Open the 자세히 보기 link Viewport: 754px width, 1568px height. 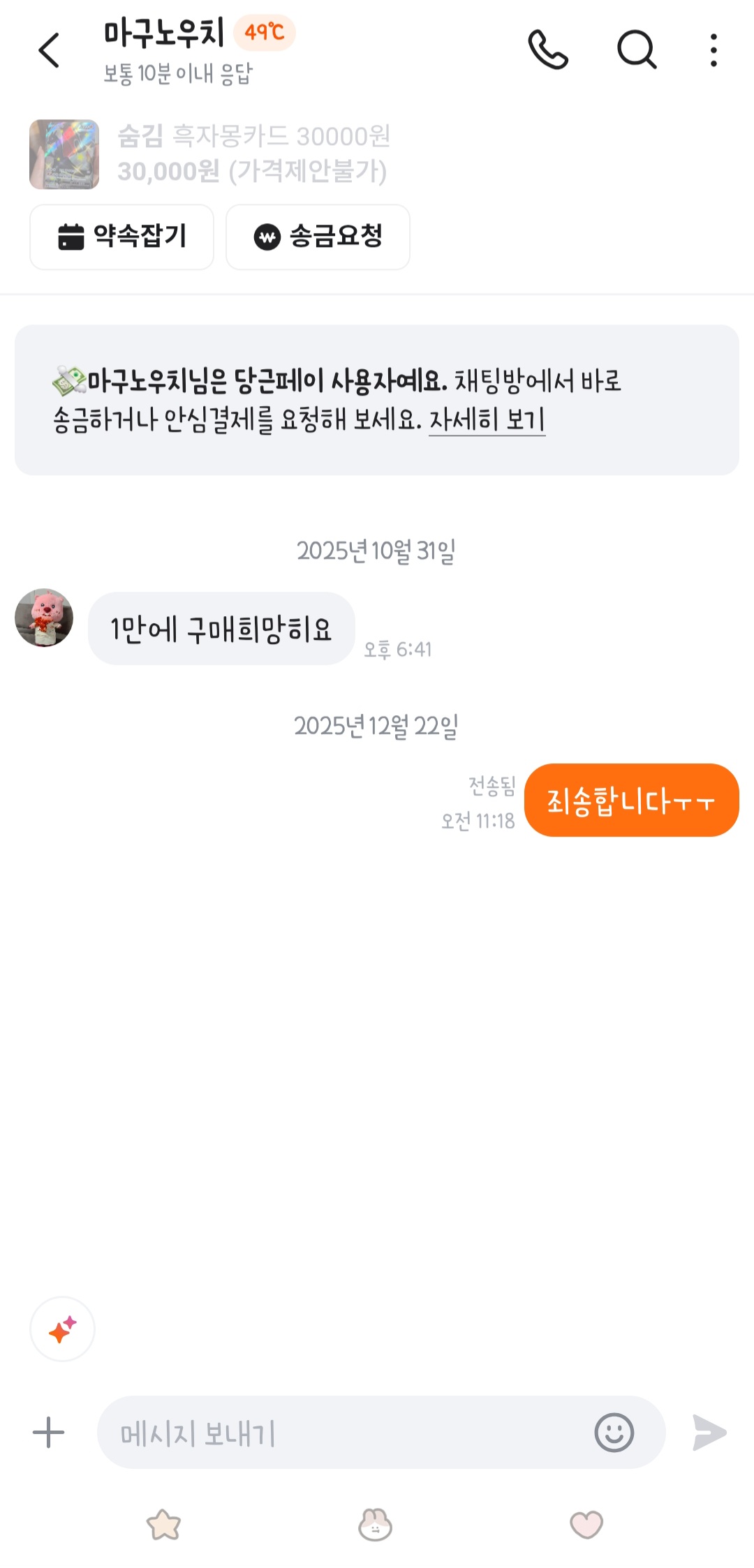pos(487,420)
